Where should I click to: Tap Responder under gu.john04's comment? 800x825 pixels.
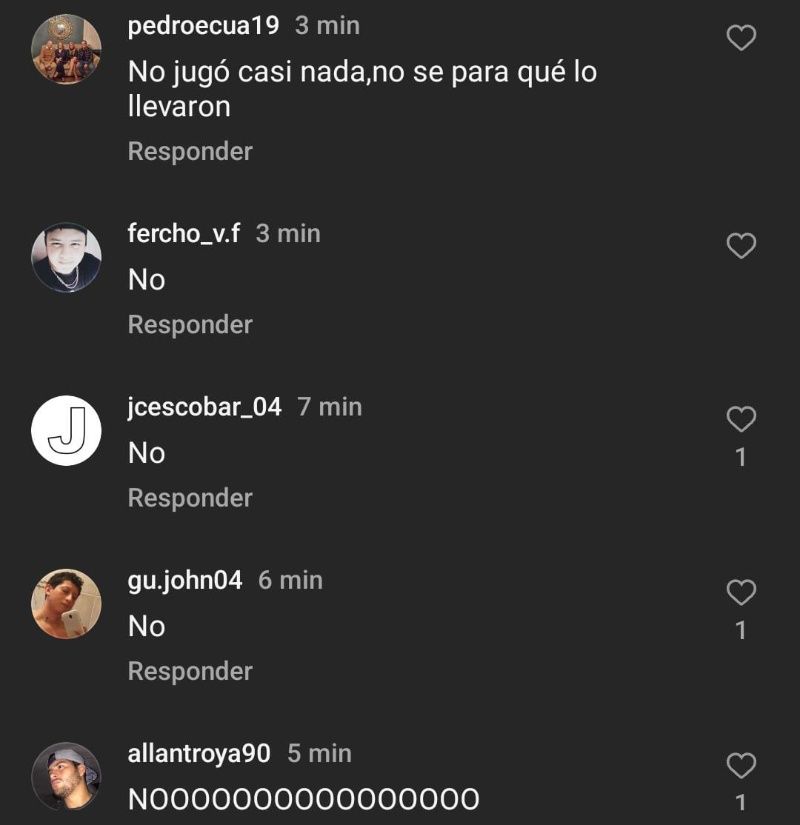coord(190,671)
